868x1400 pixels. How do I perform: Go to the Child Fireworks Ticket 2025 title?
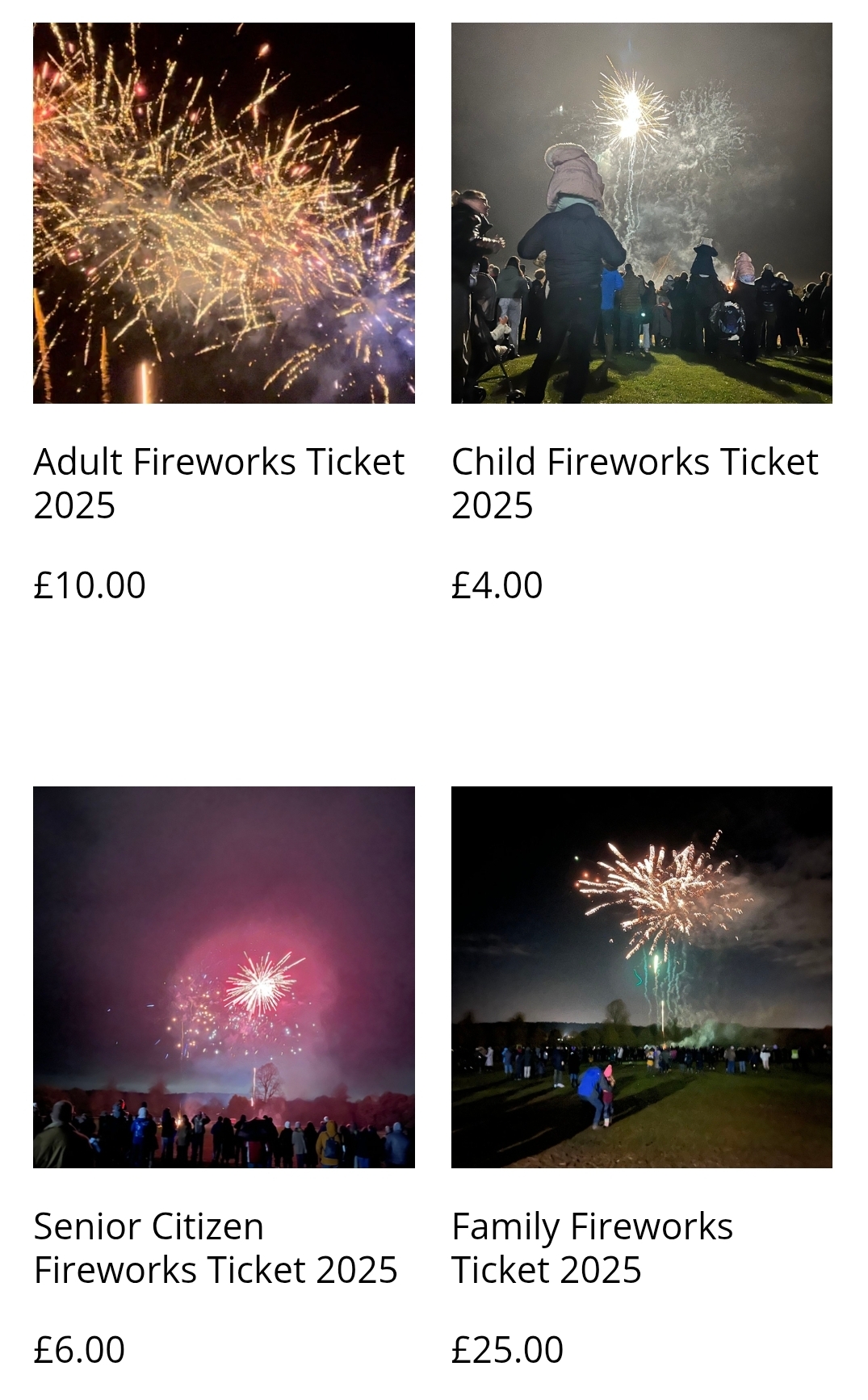click(x=635, y=483)
